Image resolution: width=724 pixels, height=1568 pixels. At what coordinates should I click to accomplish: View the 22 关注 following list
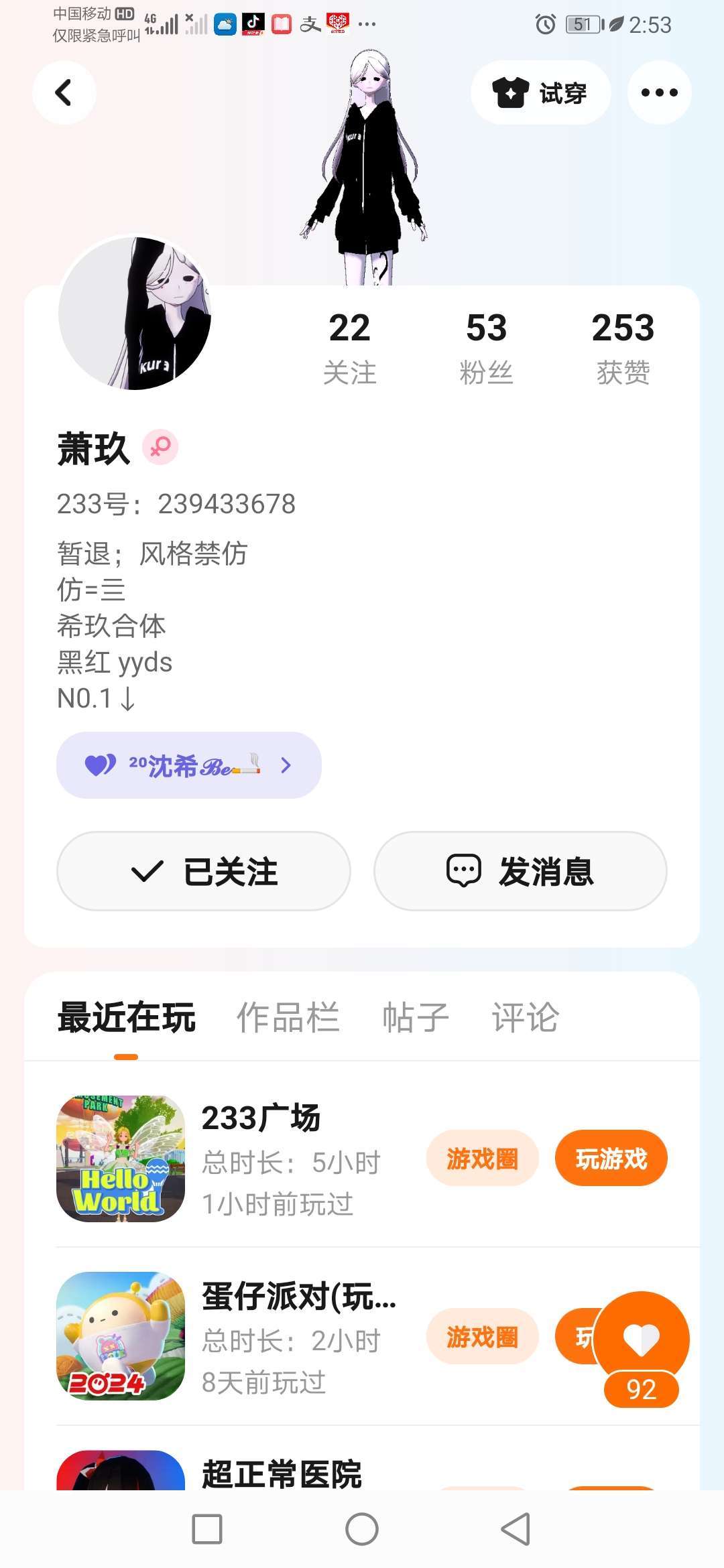tap(349, 347)
